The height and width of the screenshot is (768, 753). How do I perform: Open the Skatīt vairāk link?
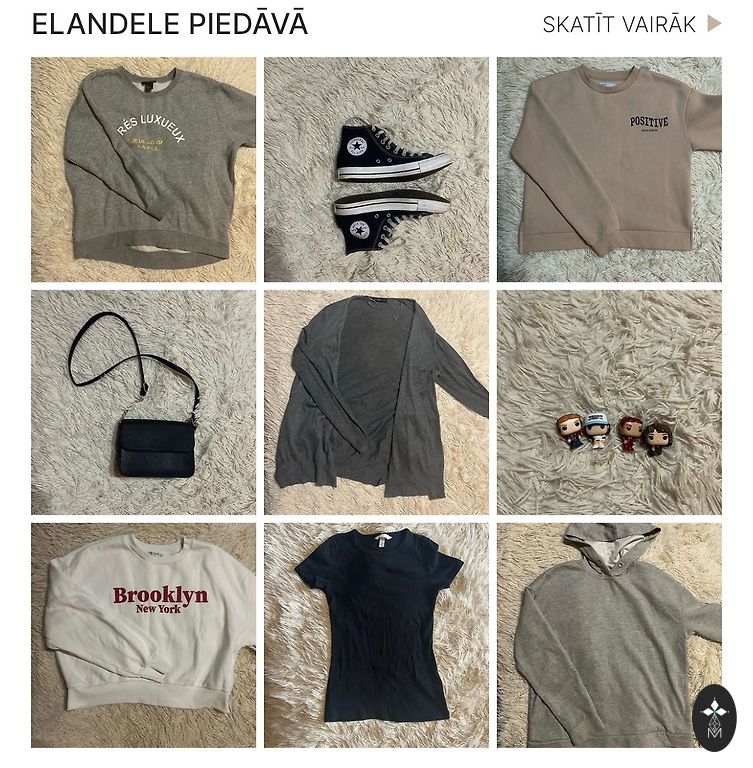point(631,24)
